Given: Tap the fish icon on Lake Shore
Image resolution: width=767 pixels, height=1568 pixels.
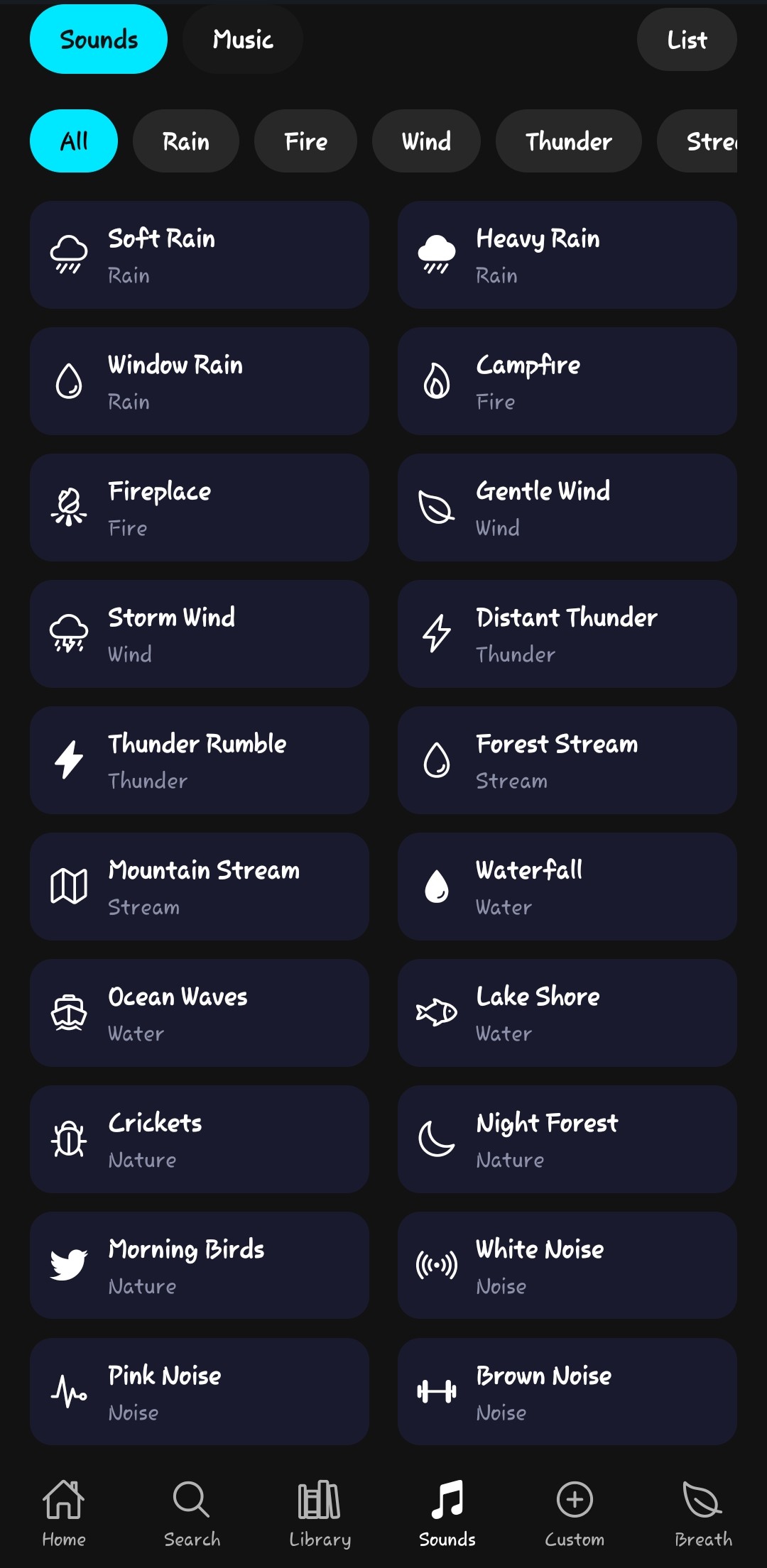Looking at the screenshot, I should click(437, 1012).
